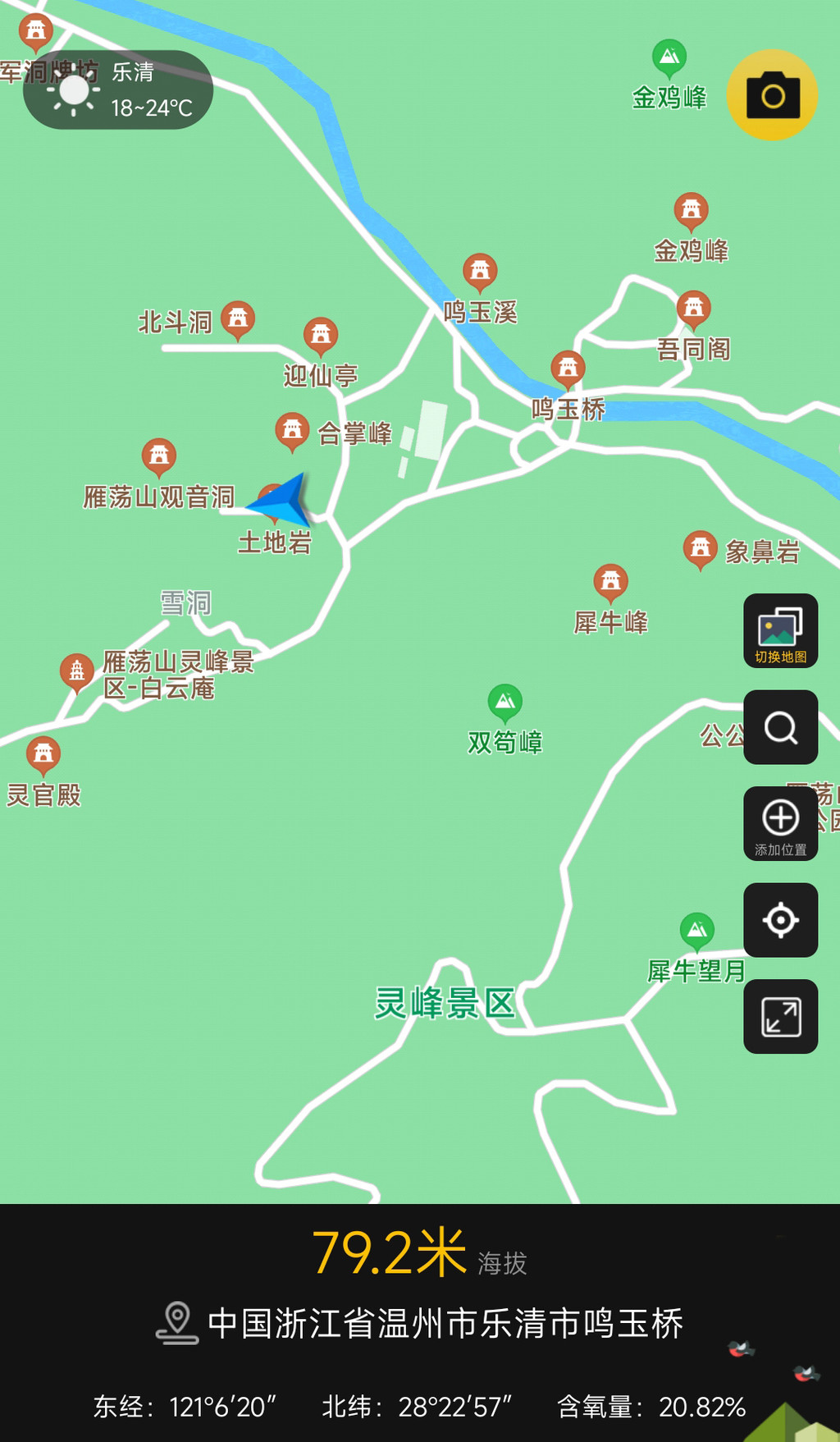This screenshot has height=1442, width=840.
Task: Select the 雁荡山观音洞 marker
Action: 159,455
